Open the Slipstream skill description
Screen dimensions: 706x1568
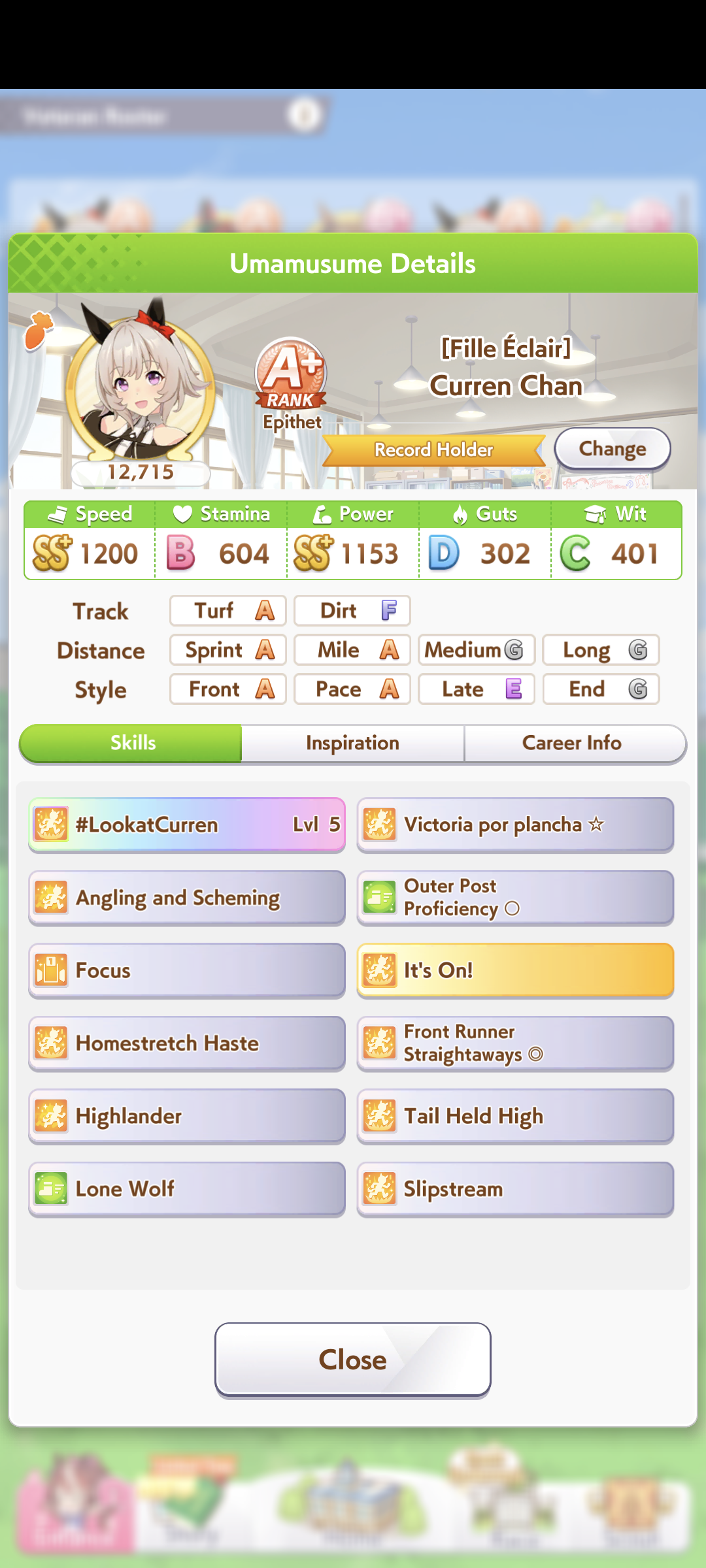point(515,1189)
